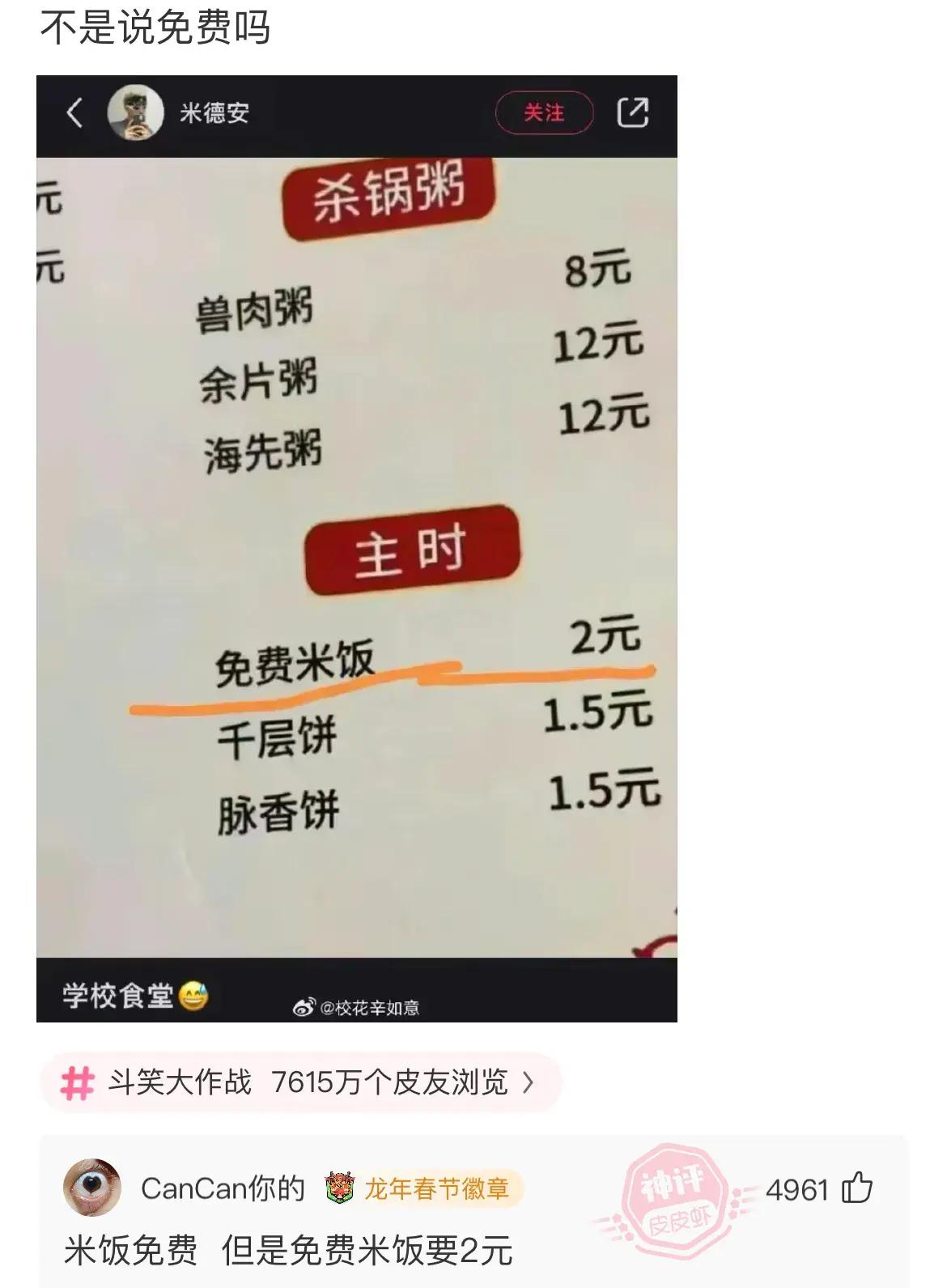Open CanCan你的 profile via avatar
The height and width of the screenshot is (1288, 947).
[92, 1188]
